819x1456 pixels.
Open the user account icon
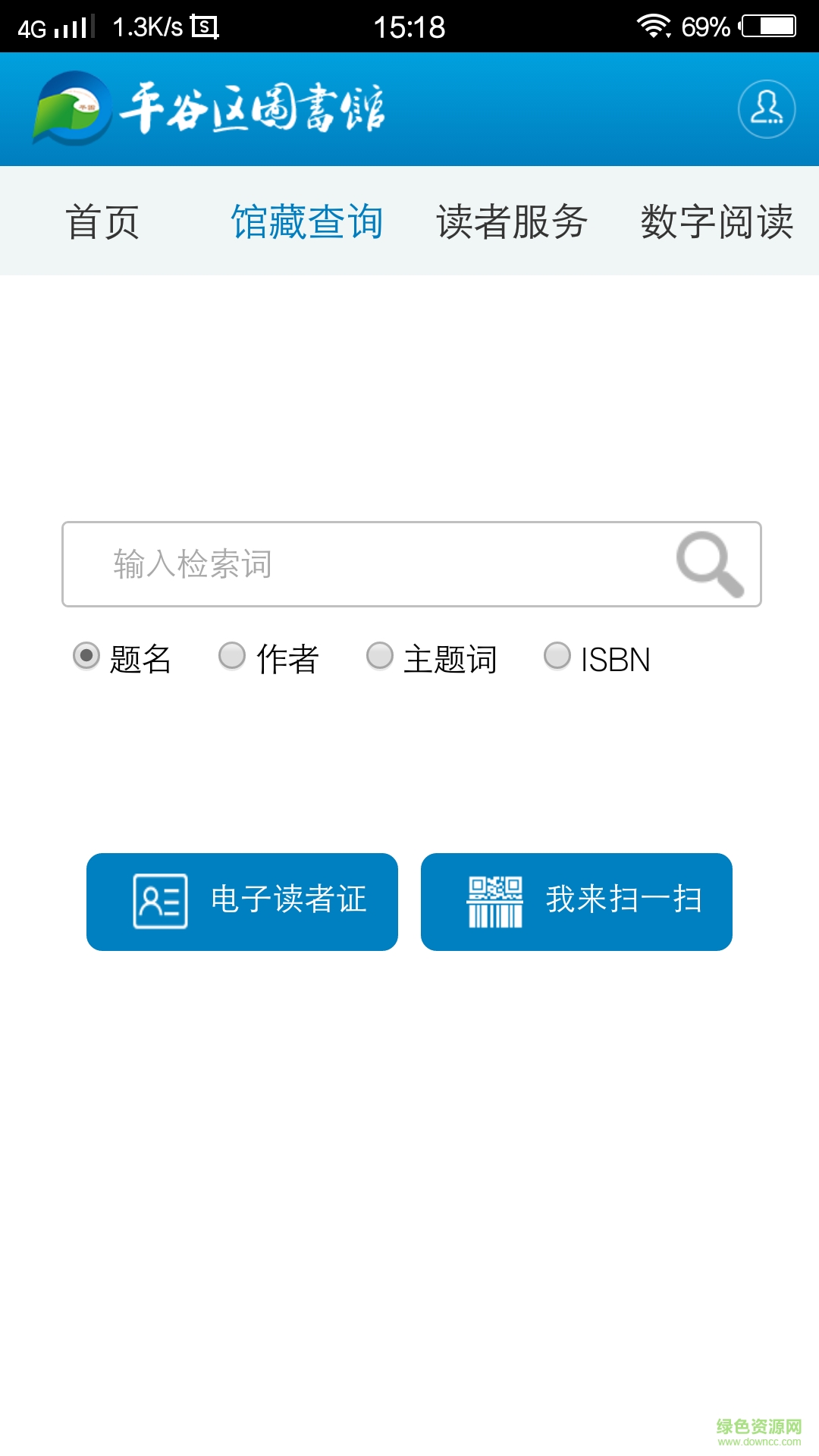[x=766, y=109]
